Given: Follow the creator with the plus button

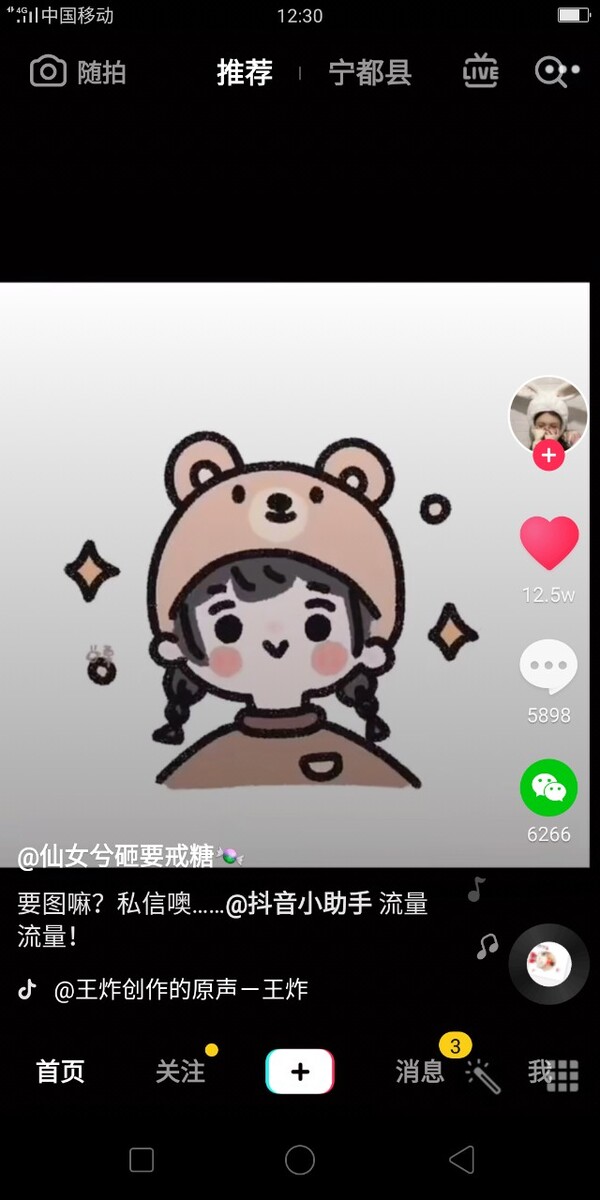Looking at the screenshot, I should (x=548, y=457).
